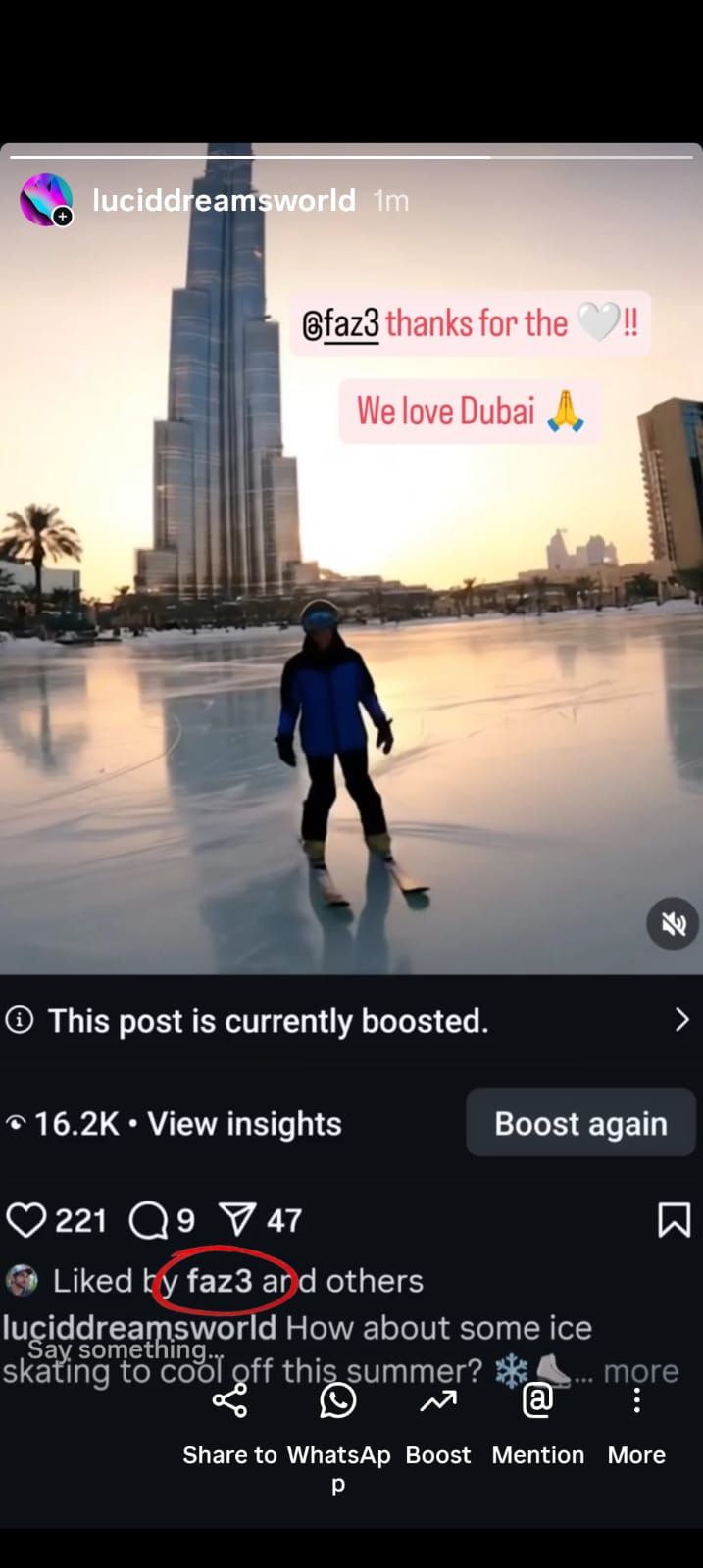Tap the Share to icon
The width and height of the screenshot is (703, 1568).
[229, 1401]
